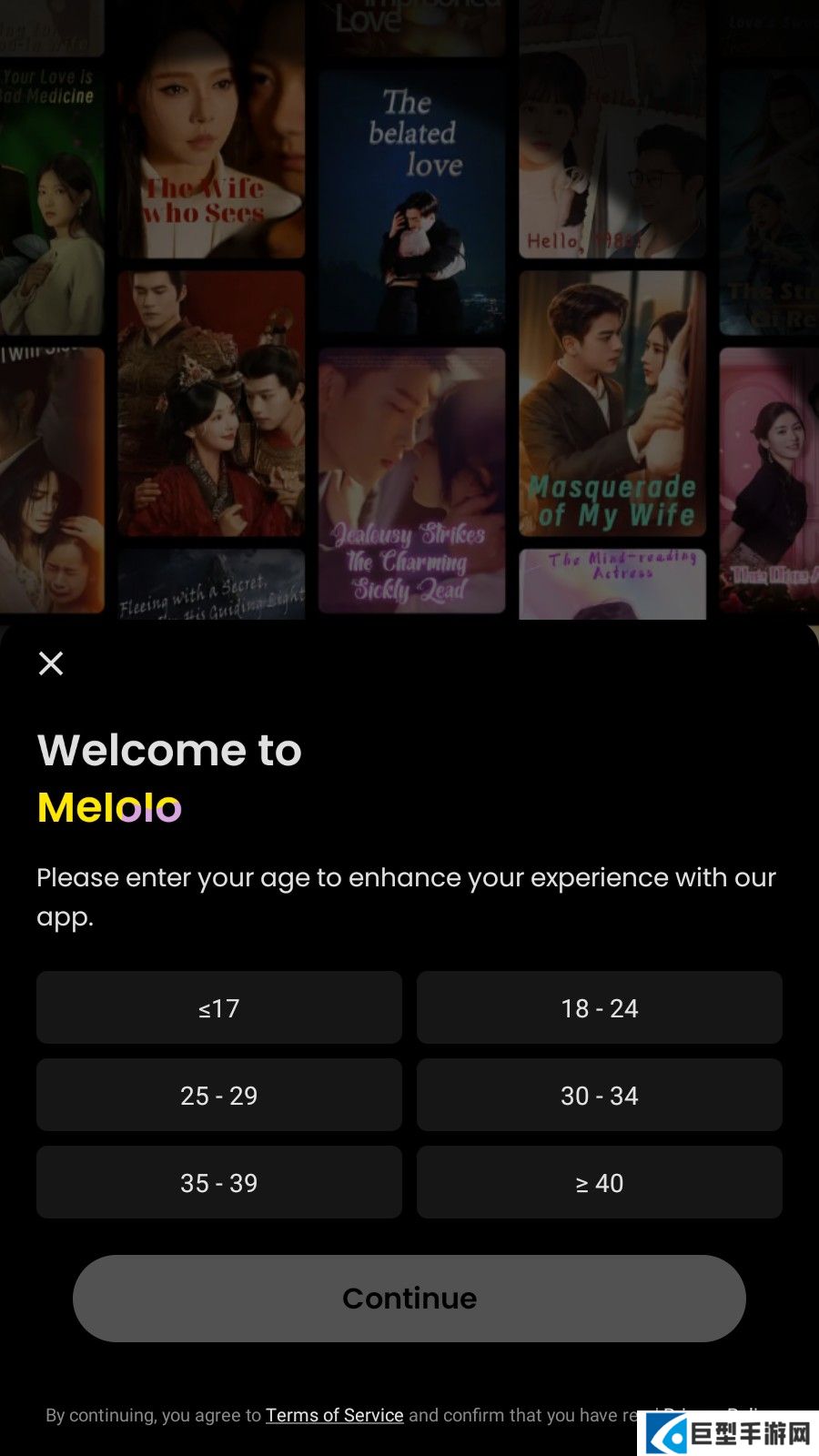The height and width of the screenshot is (1456, 819).
Task: Select the 30 - 34 age range
Action: point(600,1095)
